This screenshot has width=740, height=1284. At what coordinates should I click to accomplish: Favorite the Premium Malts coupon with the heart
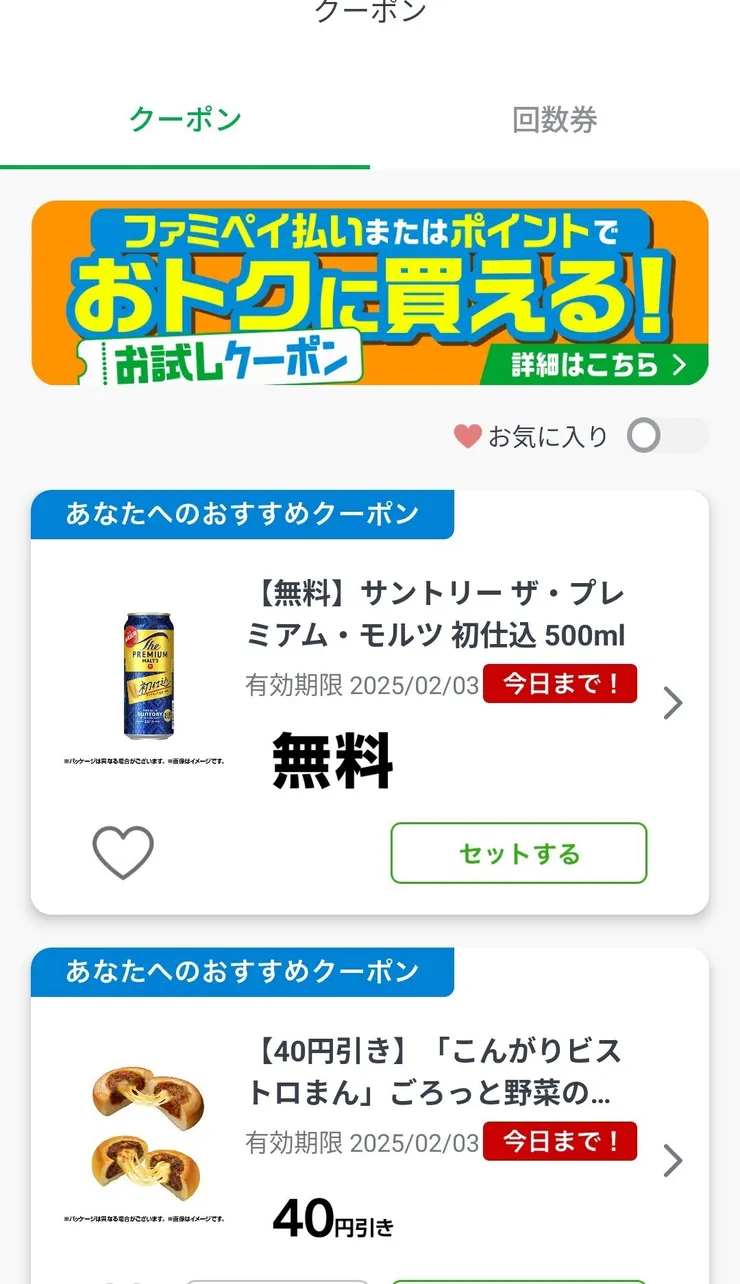[x=123, y=853]
